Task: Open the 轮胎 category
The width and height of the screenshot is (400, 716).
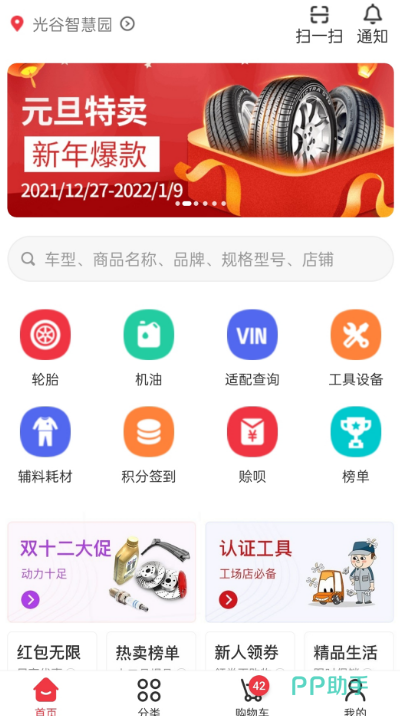Action: tap(45, 348)
